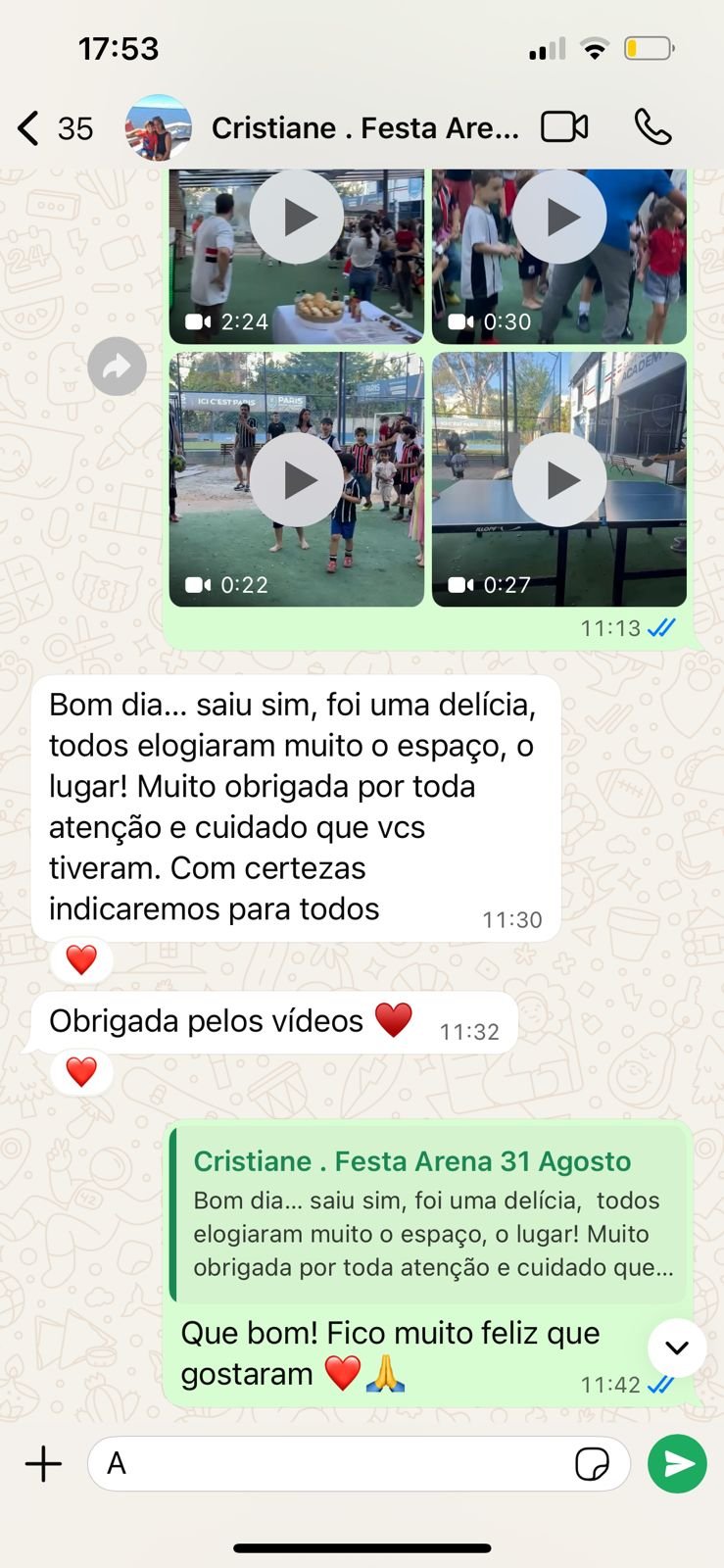View heart reaction on the 11:30 message
Viewport: 724px width, 1568px height.
point(81,960)
